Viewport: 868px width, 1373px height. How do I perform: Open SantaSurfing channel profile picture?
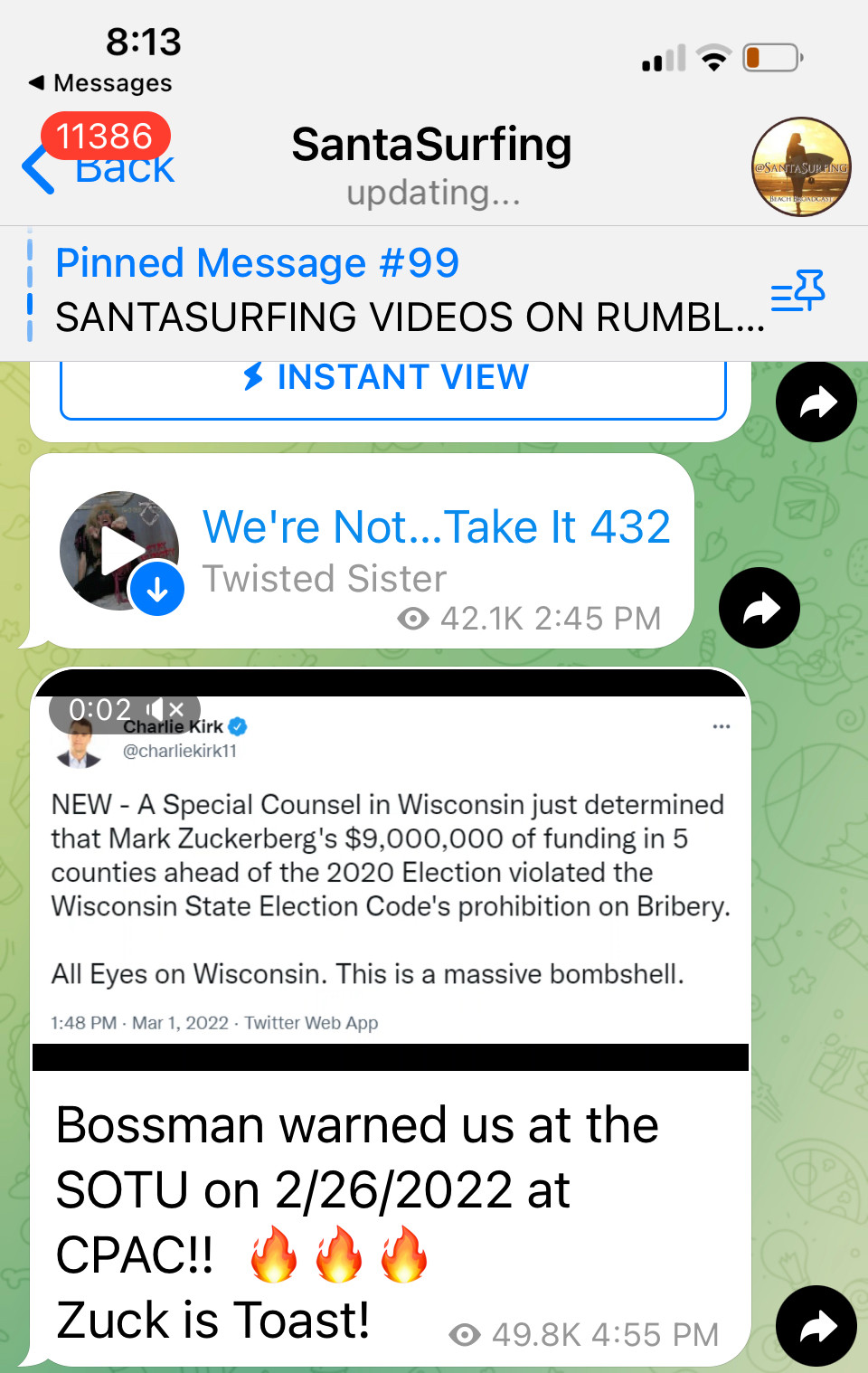[801, 167]
